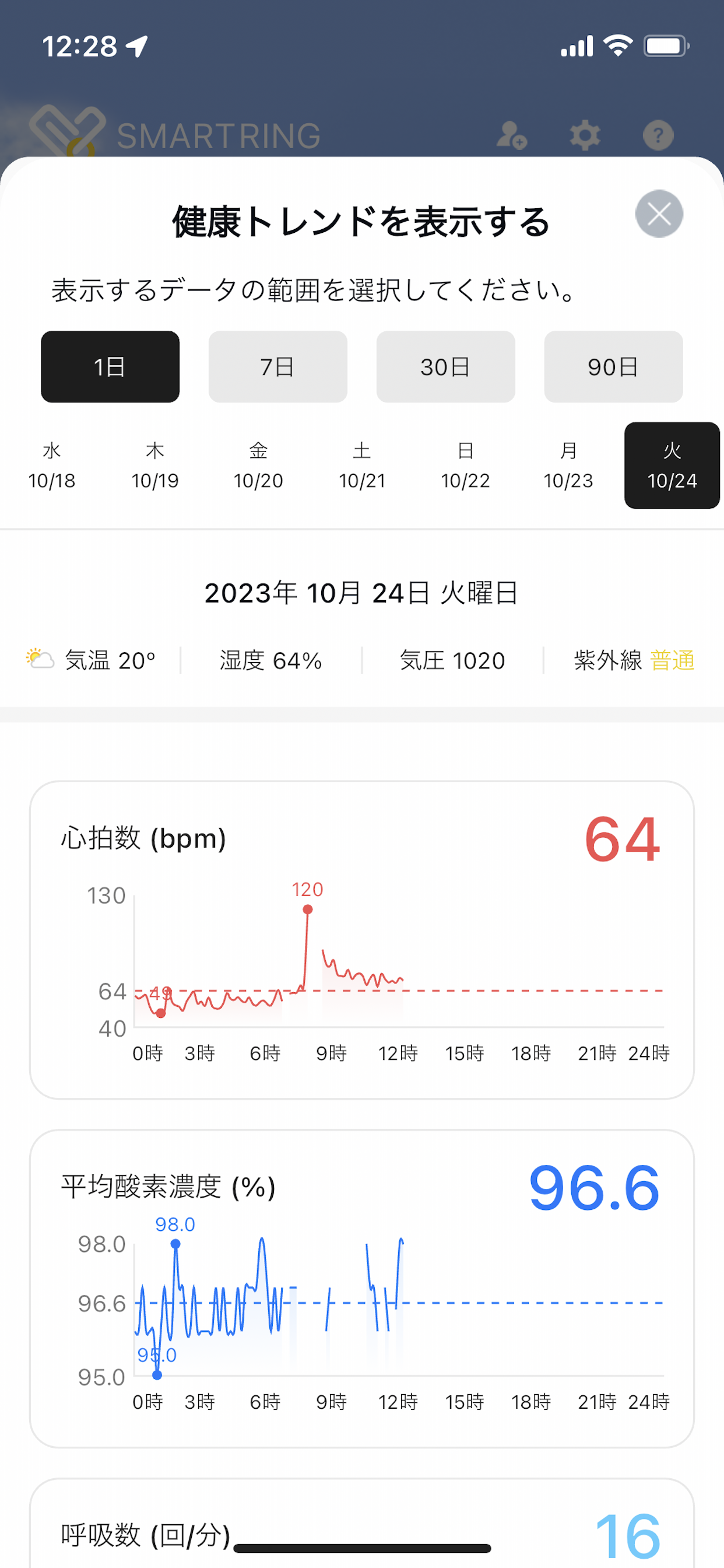This screenshot has width=724, height=1568.
Task: Select Sunday 10/22
Action: point(465,466)
